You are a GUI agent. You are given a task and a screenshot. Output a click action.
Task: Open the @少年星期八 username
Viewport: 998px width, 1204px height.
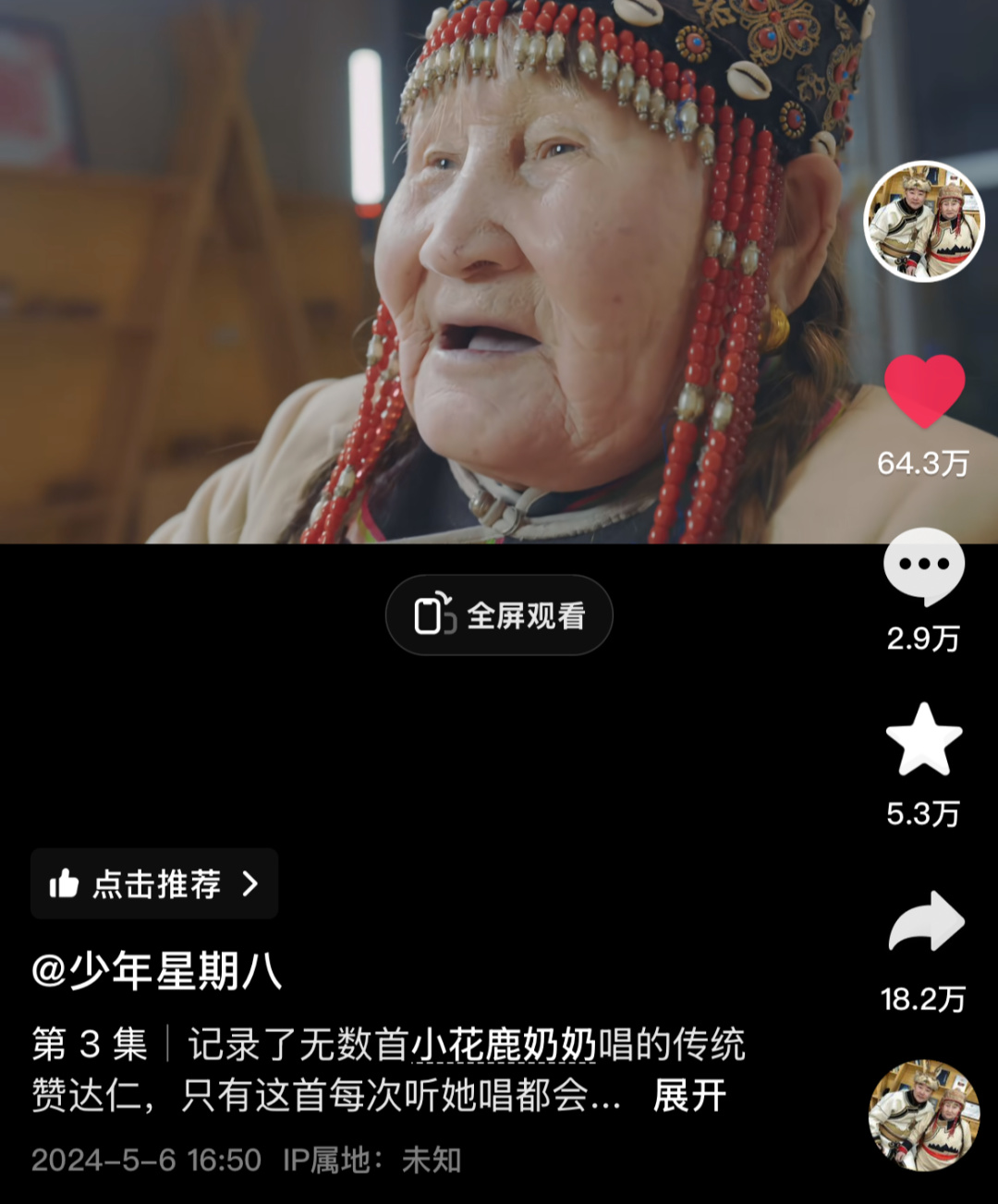pos(156,972)
